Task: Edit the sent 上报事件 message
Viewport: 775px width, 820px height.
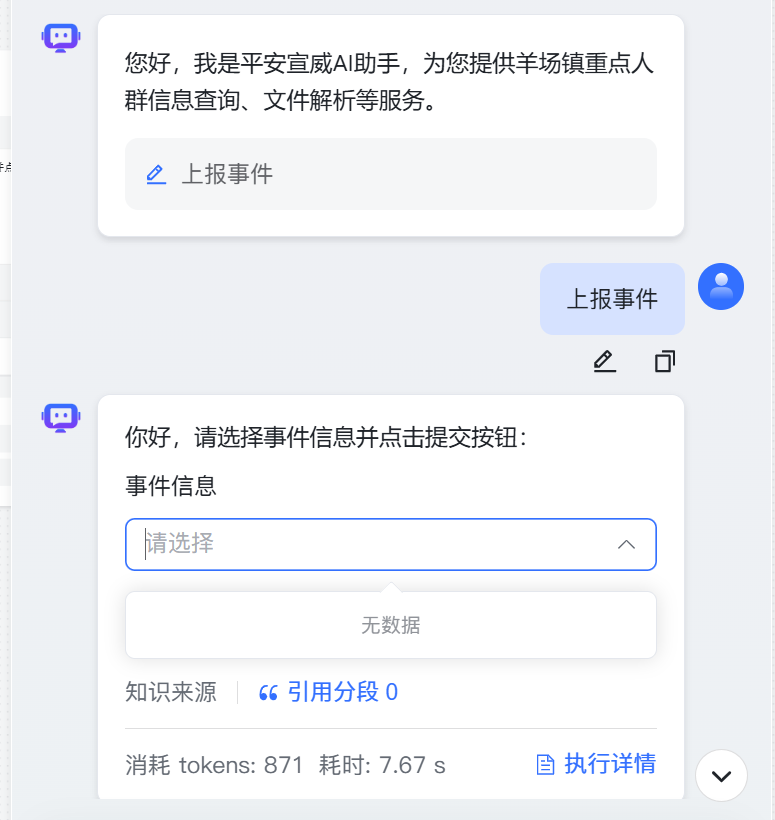Action: (x=604, y=361)
